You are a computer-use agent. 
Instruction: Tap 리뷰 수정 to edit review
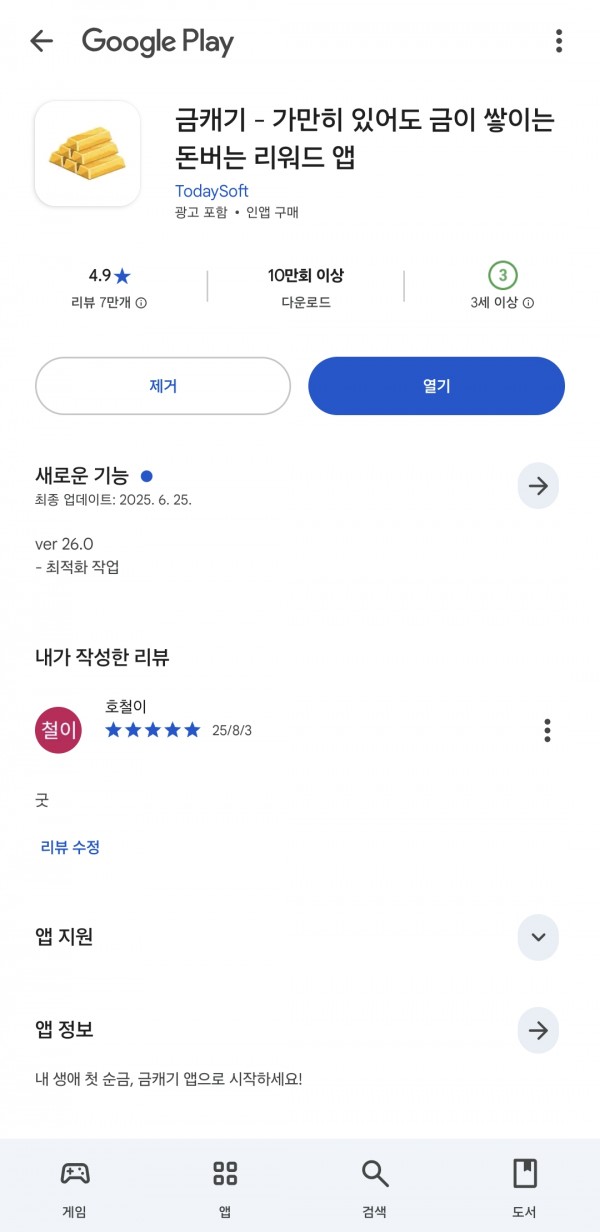pyautogui.click(x=70, y=847)
